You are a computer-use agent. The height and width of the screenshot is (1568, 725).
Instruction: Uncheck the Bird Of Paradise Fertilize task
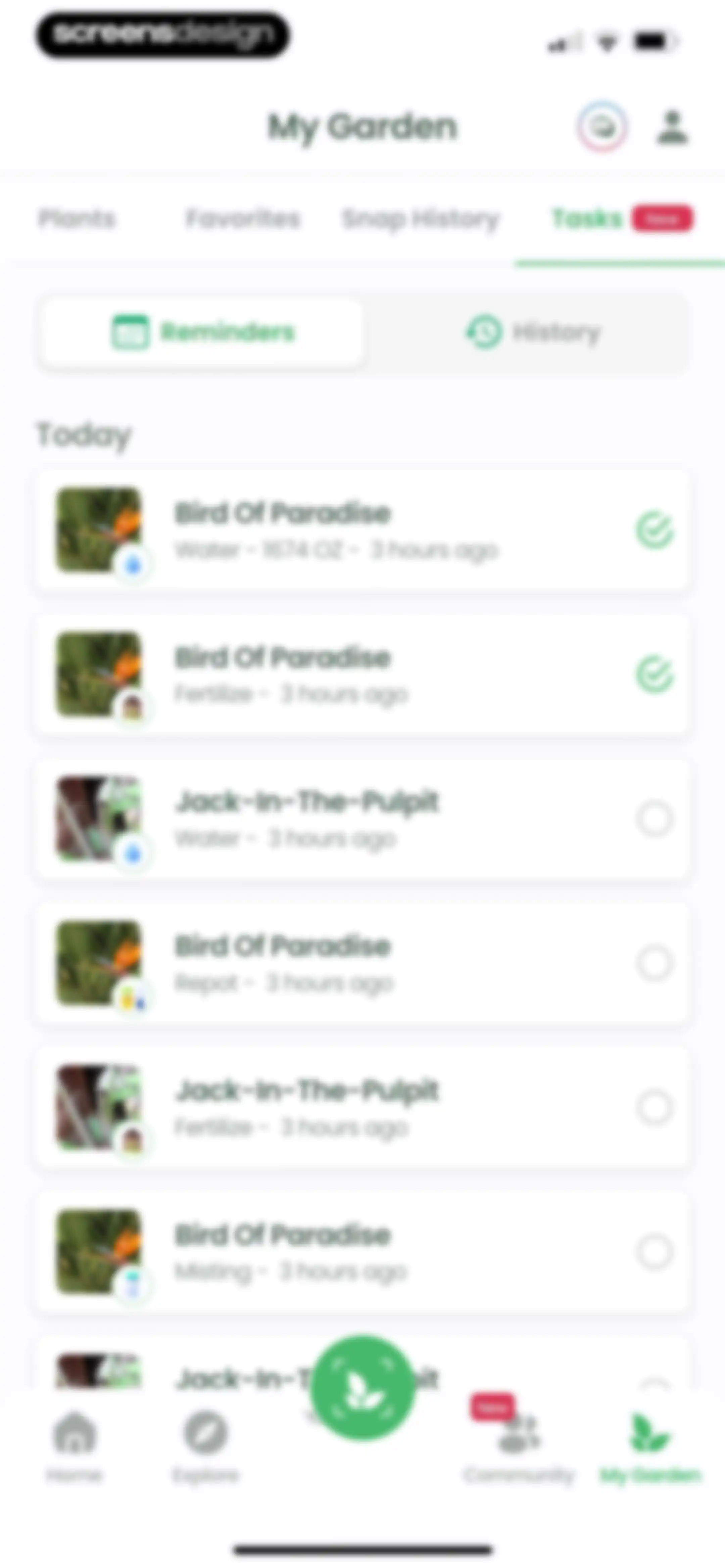pos(655,675)
